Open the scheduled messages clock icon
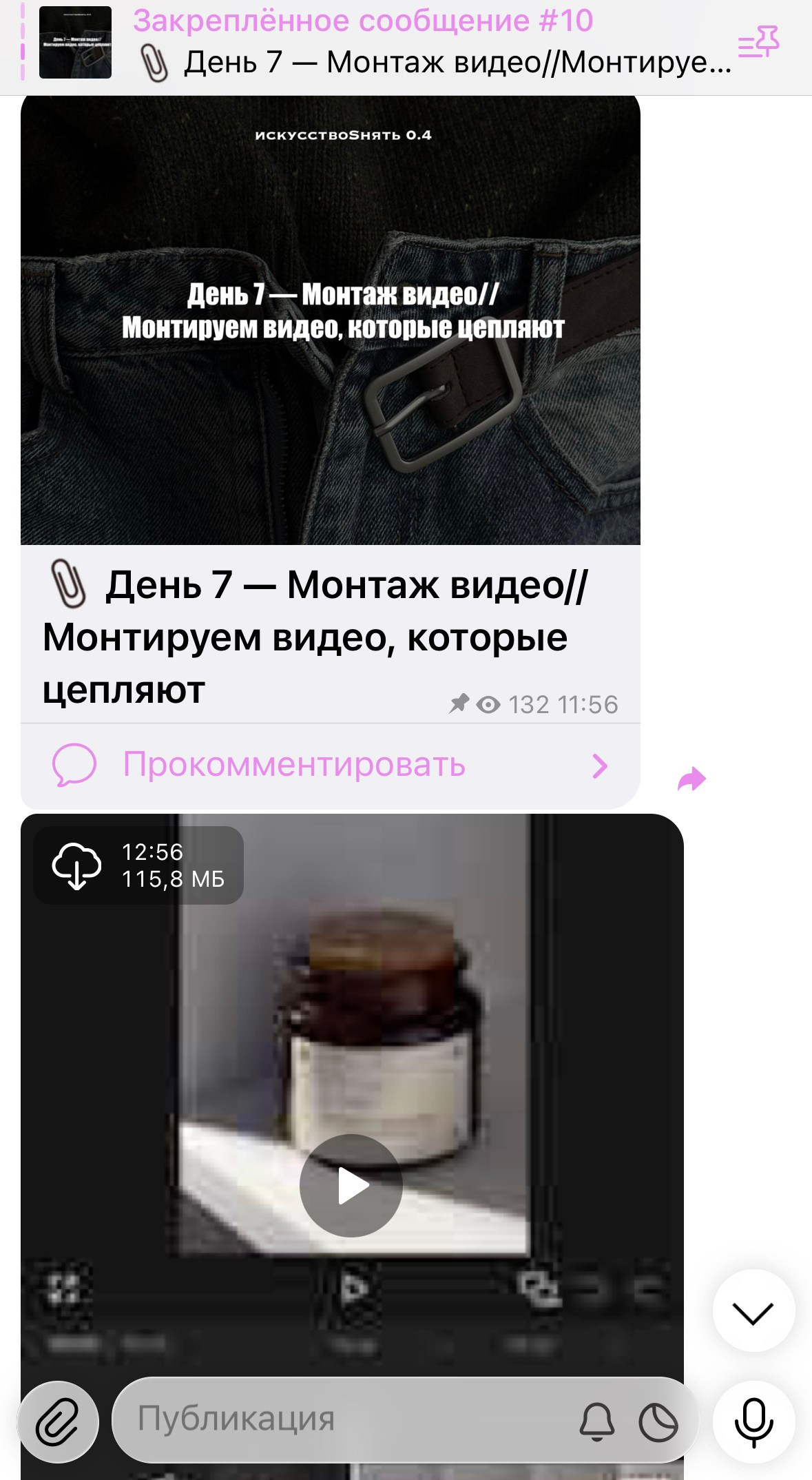Image resolution: width=812 pixels, height=1480 pixels. click(660, 1421)
